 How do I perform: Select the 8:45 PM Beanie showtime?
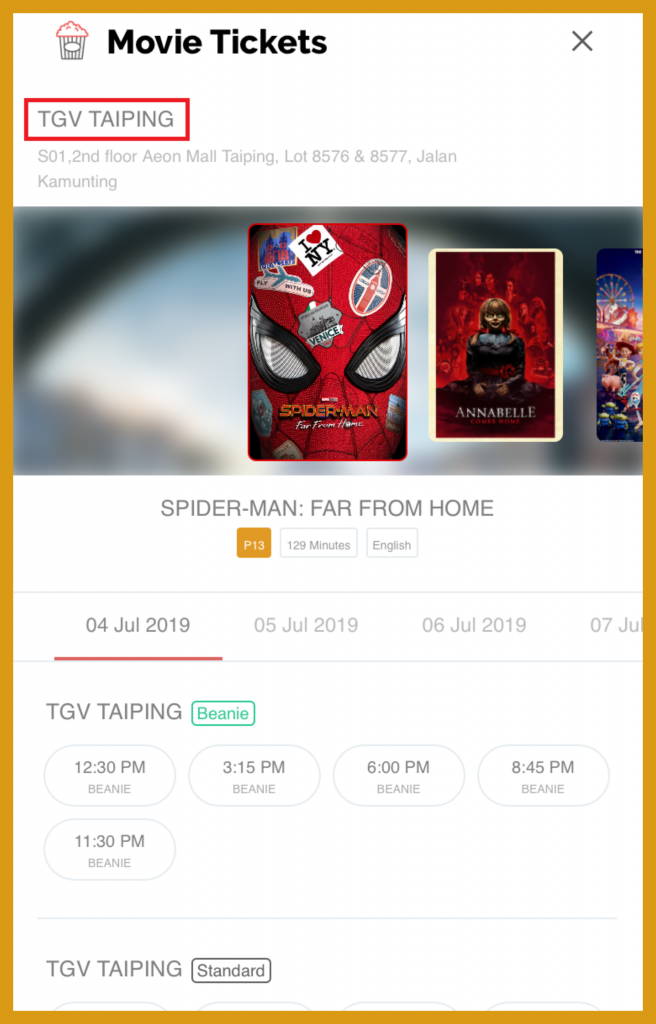coord(543,776)
